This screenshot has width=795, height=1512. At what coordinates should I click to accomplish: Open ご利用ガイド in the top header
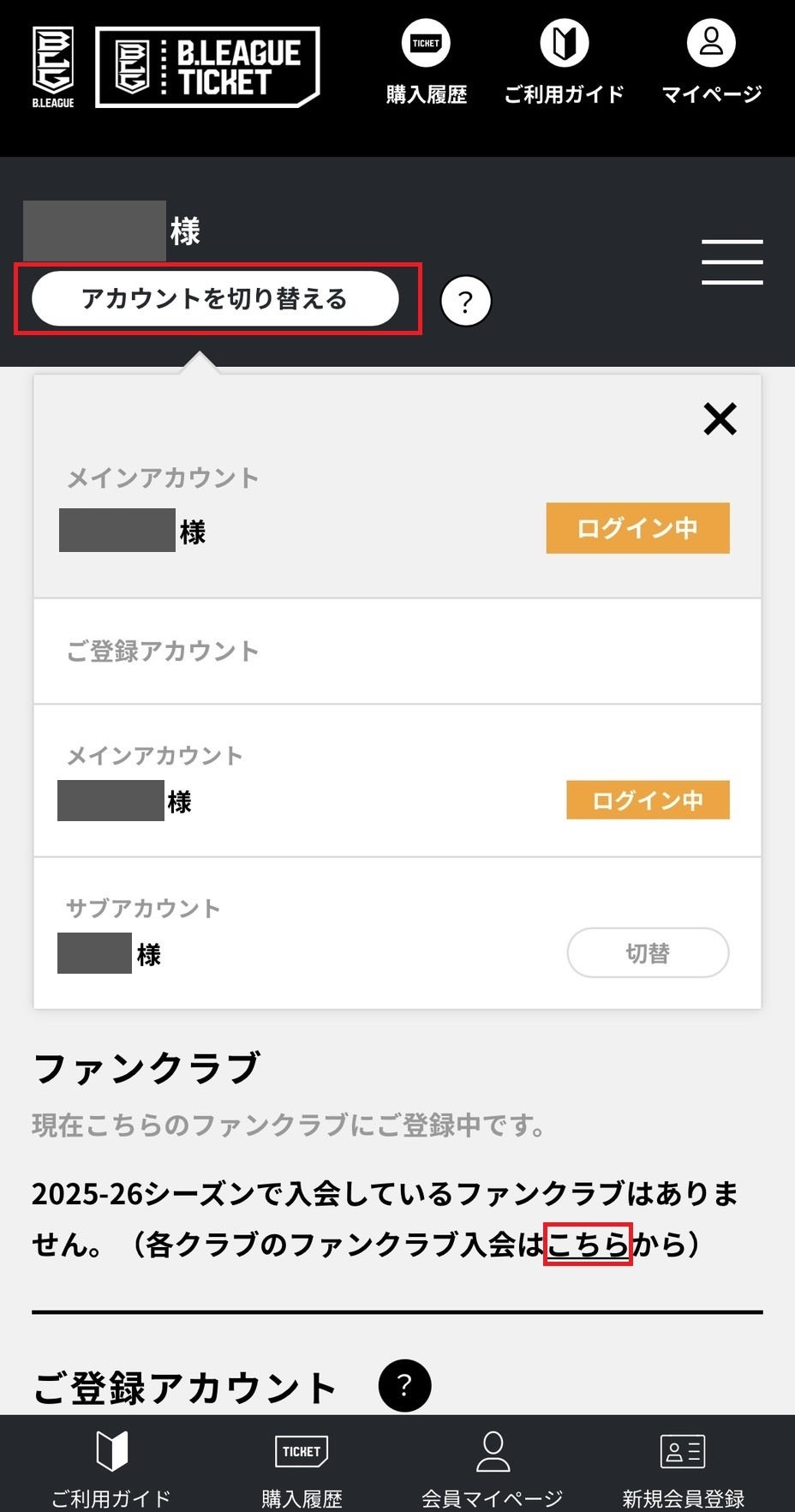pyautogui.click(x=564, y=63)
